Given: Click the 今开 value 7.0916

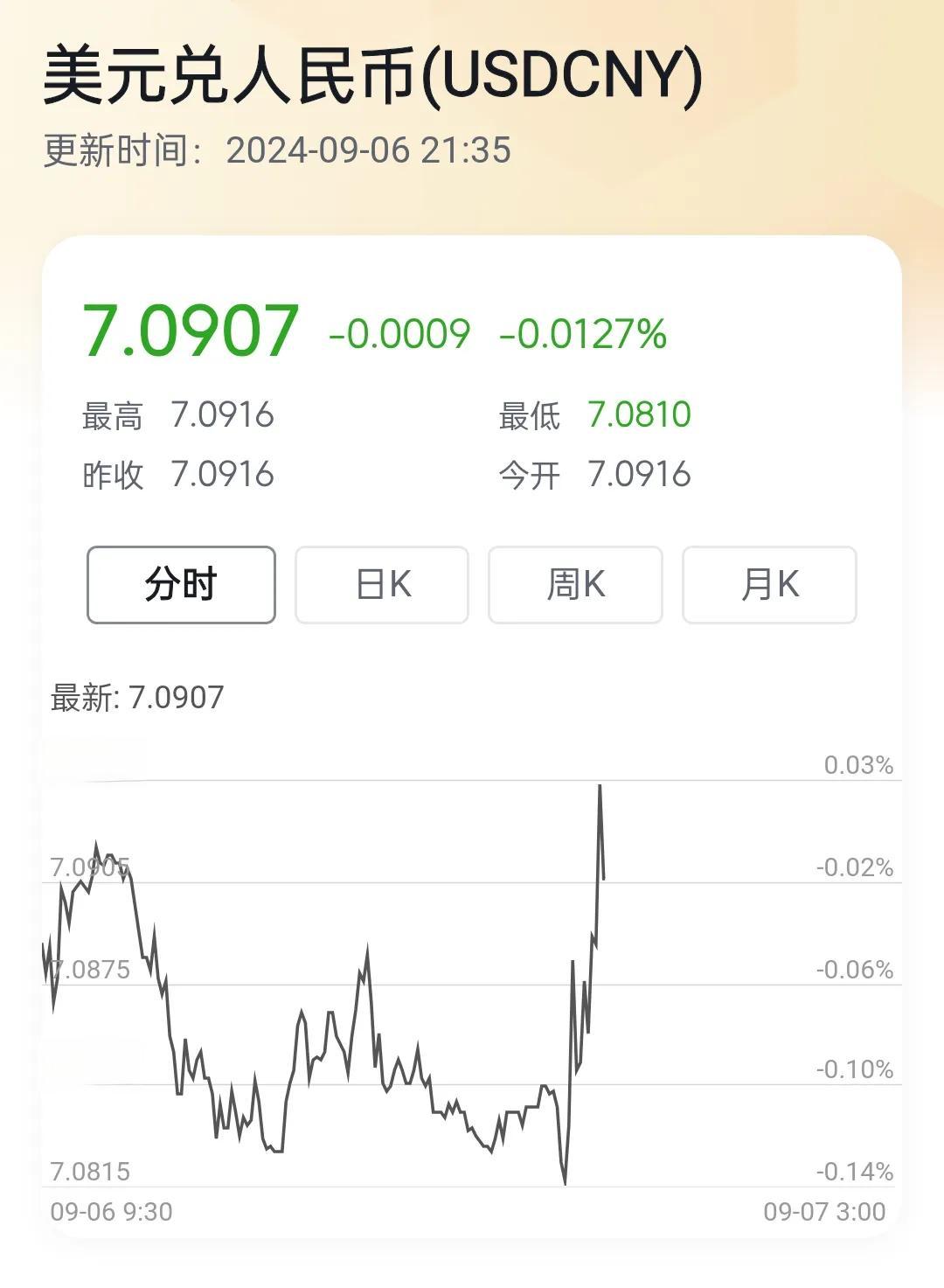Looking at the screenshot, I should click(x=639, y=475).
